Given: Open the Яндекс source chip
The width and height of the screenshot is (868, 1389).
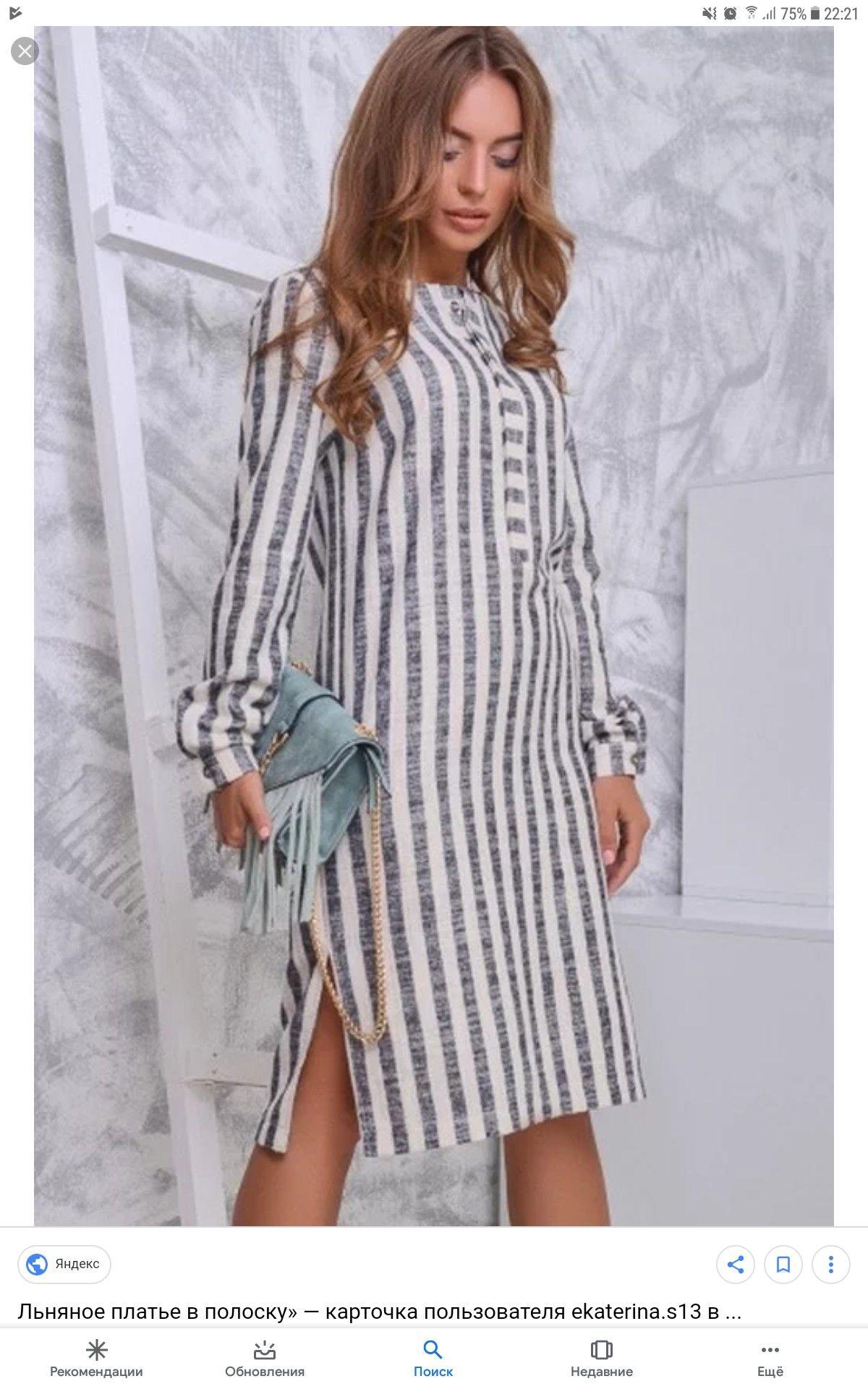Looking at the screenshot, I should click(x=64, y=1265).
